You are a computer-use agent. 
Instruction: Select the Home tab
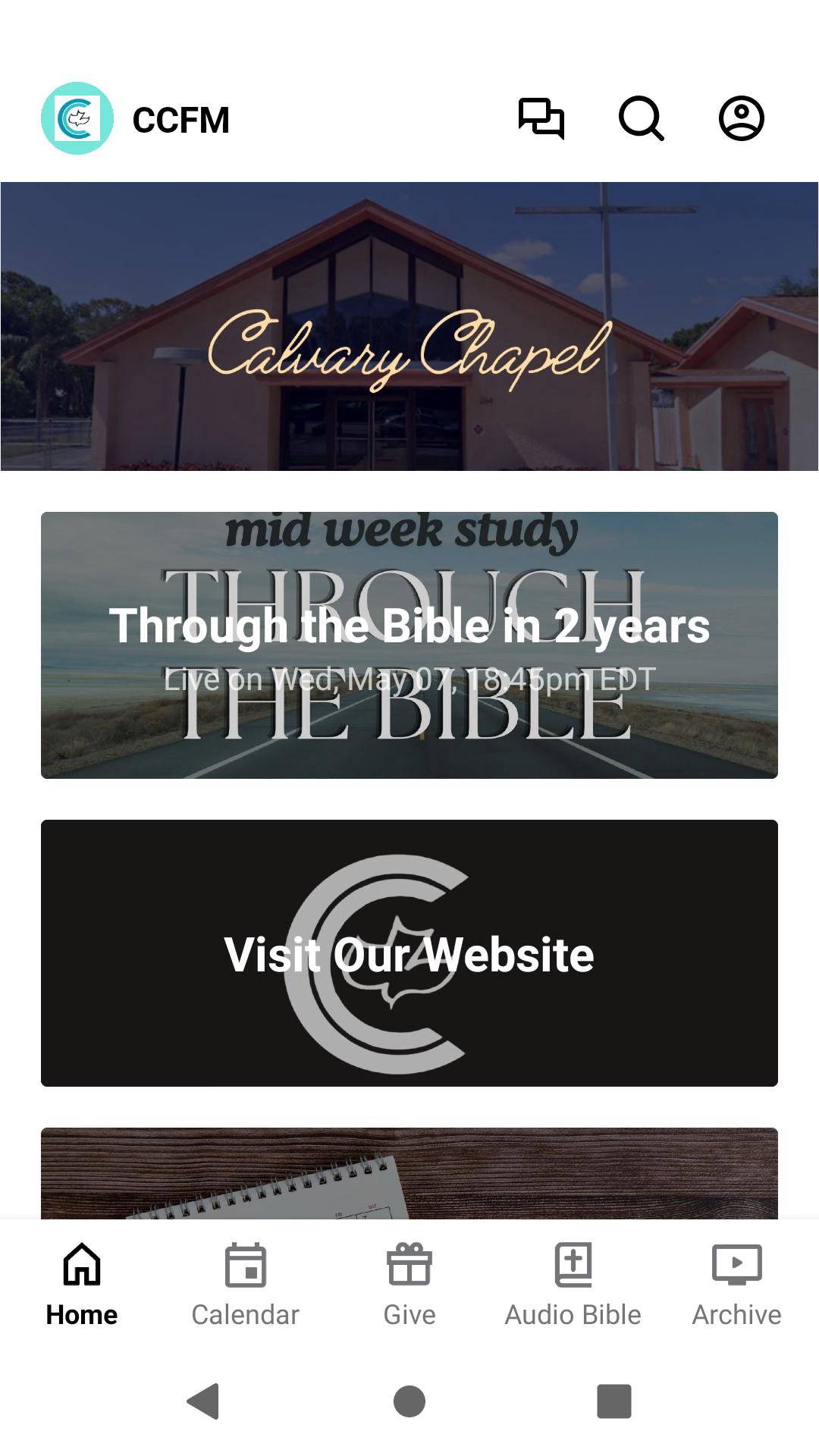pyautogui.click(x=82, y=1285)
